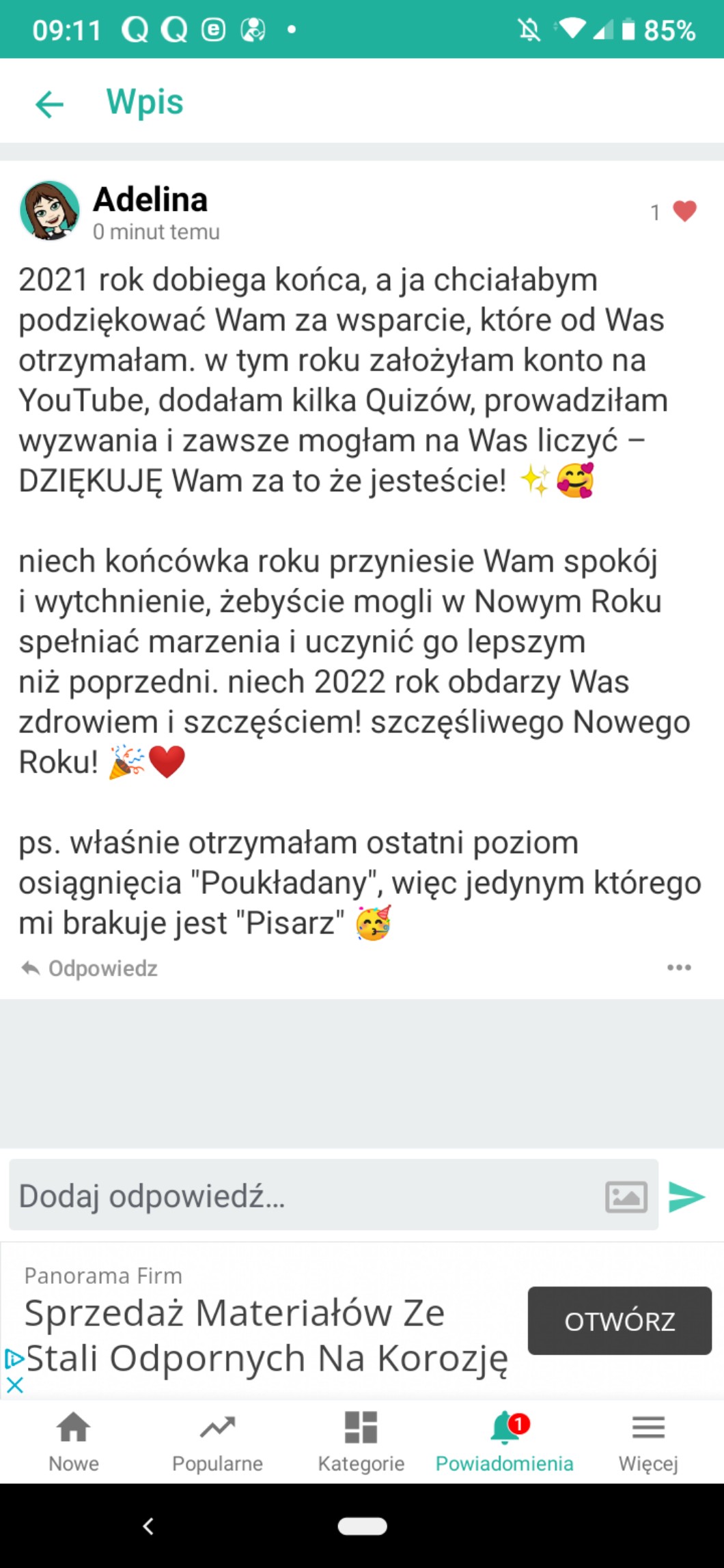Screen dimensions: 724x1568
Task: Close the Panorama Firm advertisement
Action: [14, 1384]
